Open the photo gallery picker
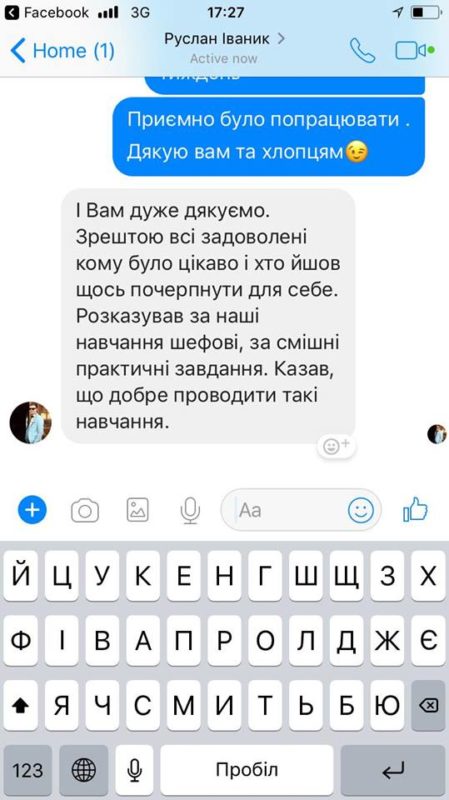 (x=138, y=510)
